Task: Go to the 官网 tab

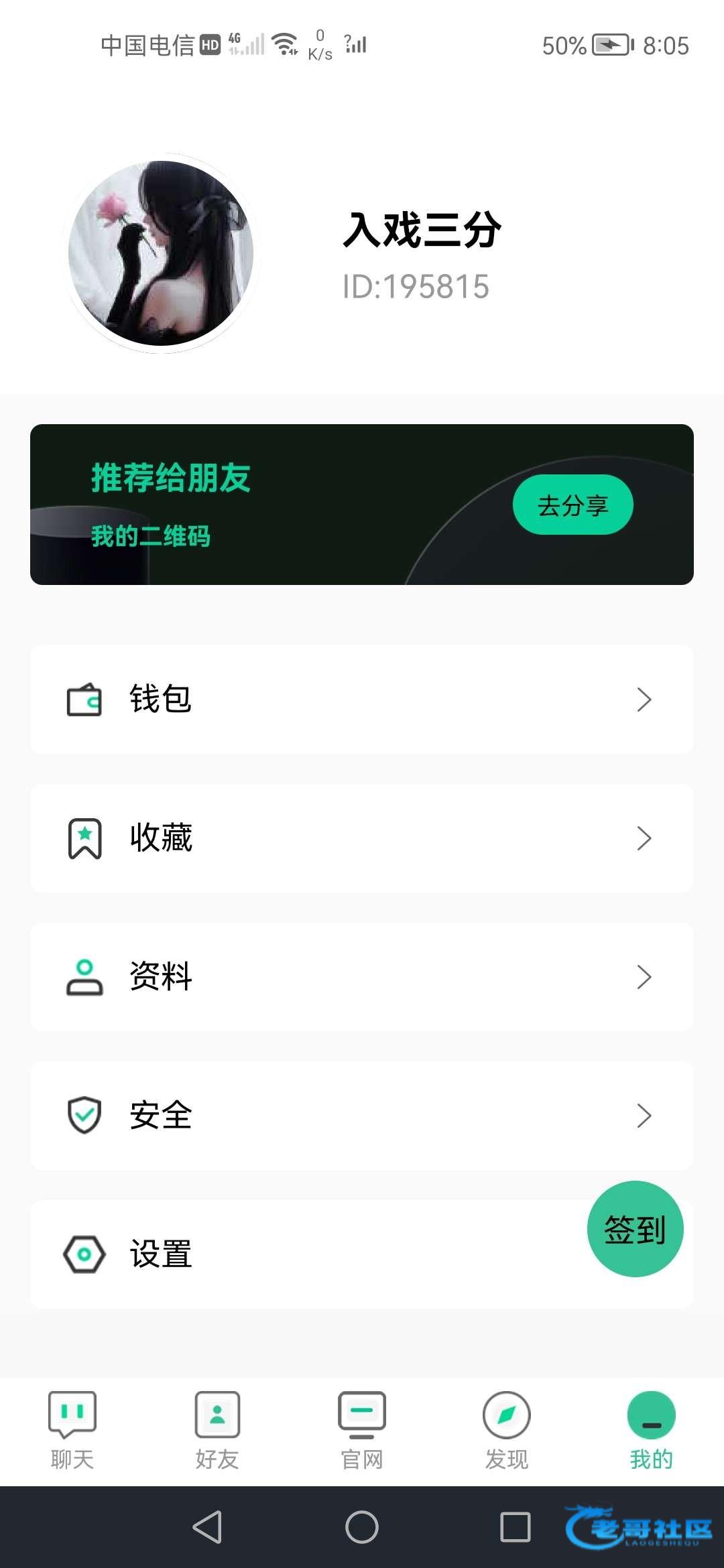Action: [x=362, y=1430]
